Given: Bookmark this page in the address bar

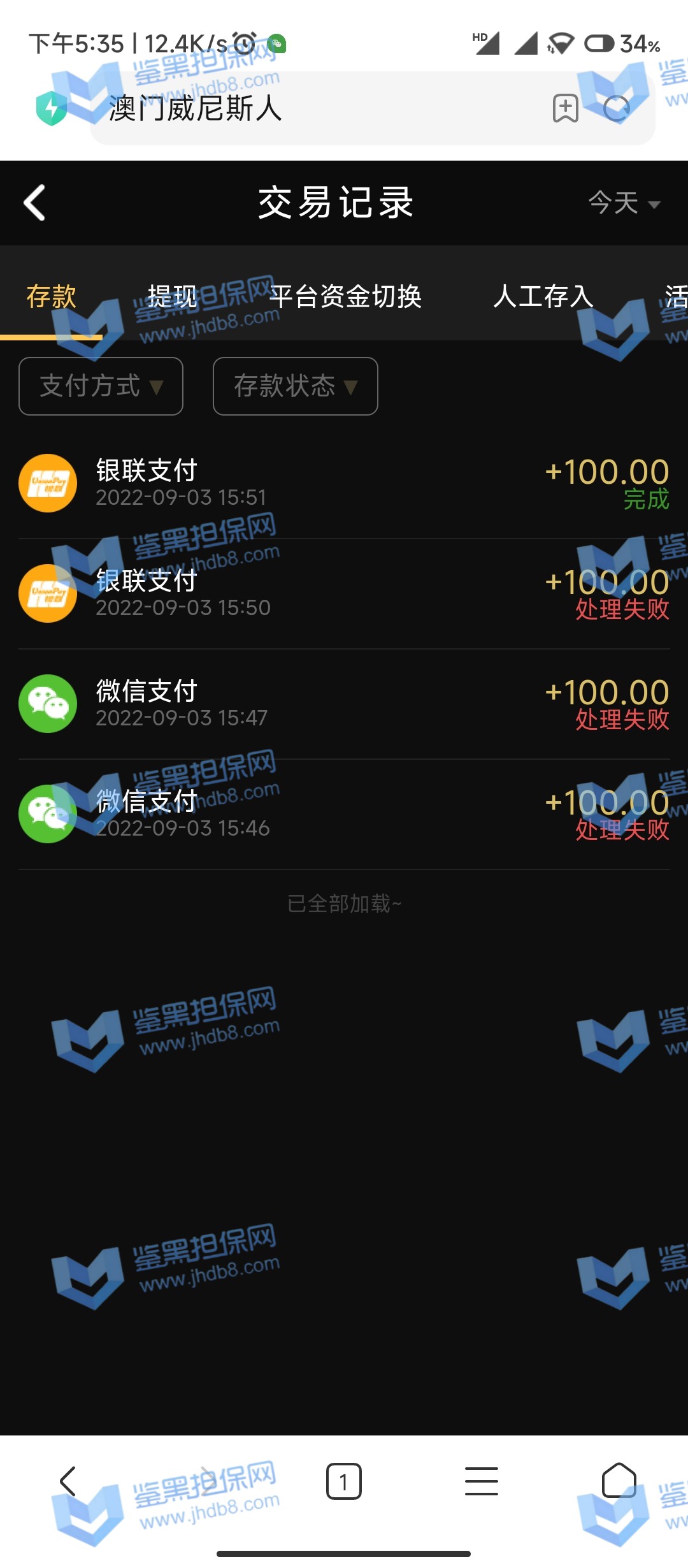Looking at the screenshot, I should 565,108.
